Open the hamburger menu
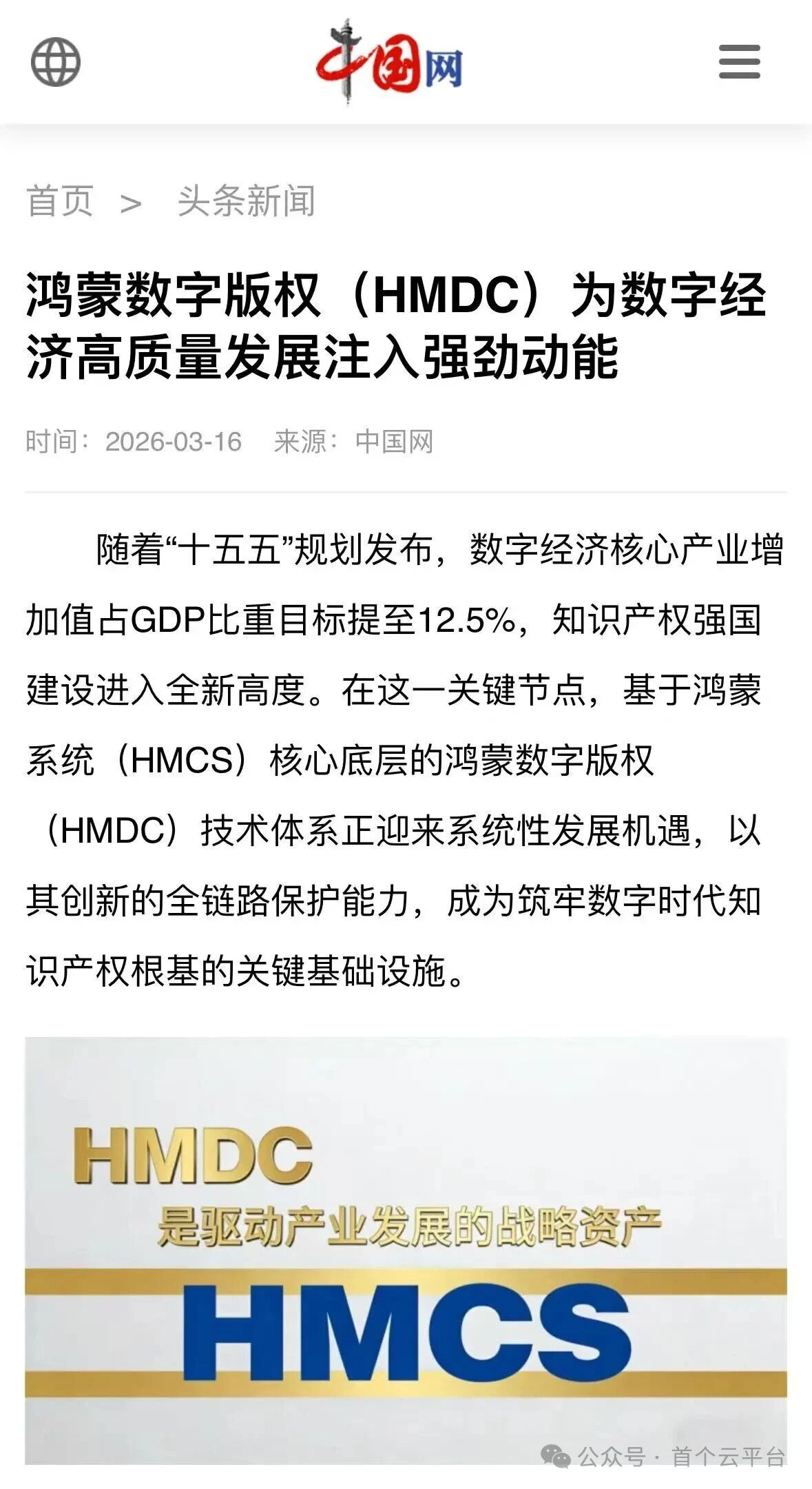Screen dimensions: 812x1489 pyautogui.click(x=739, y=62)
